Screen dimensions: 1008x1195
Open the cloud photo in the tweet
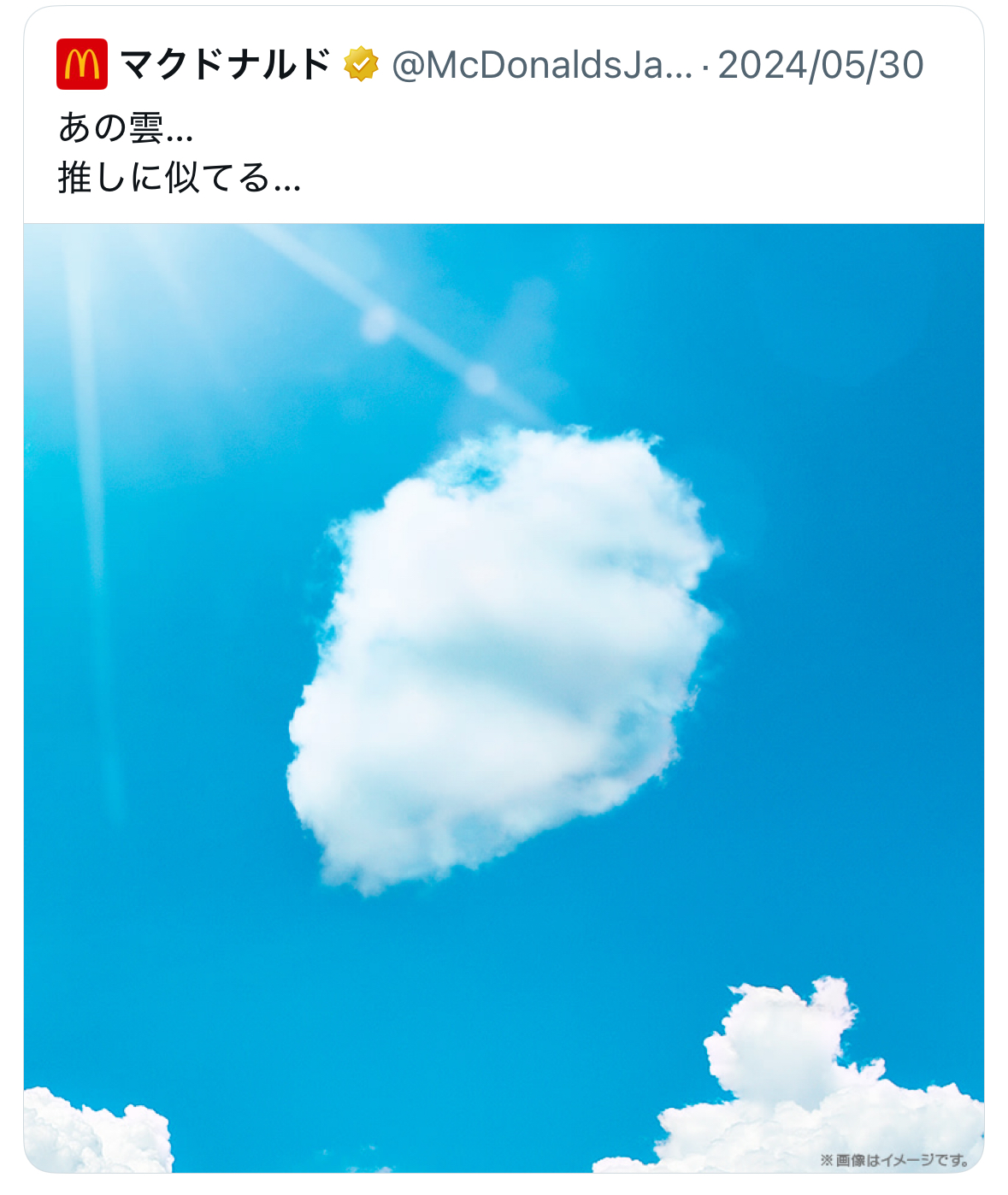504,697
